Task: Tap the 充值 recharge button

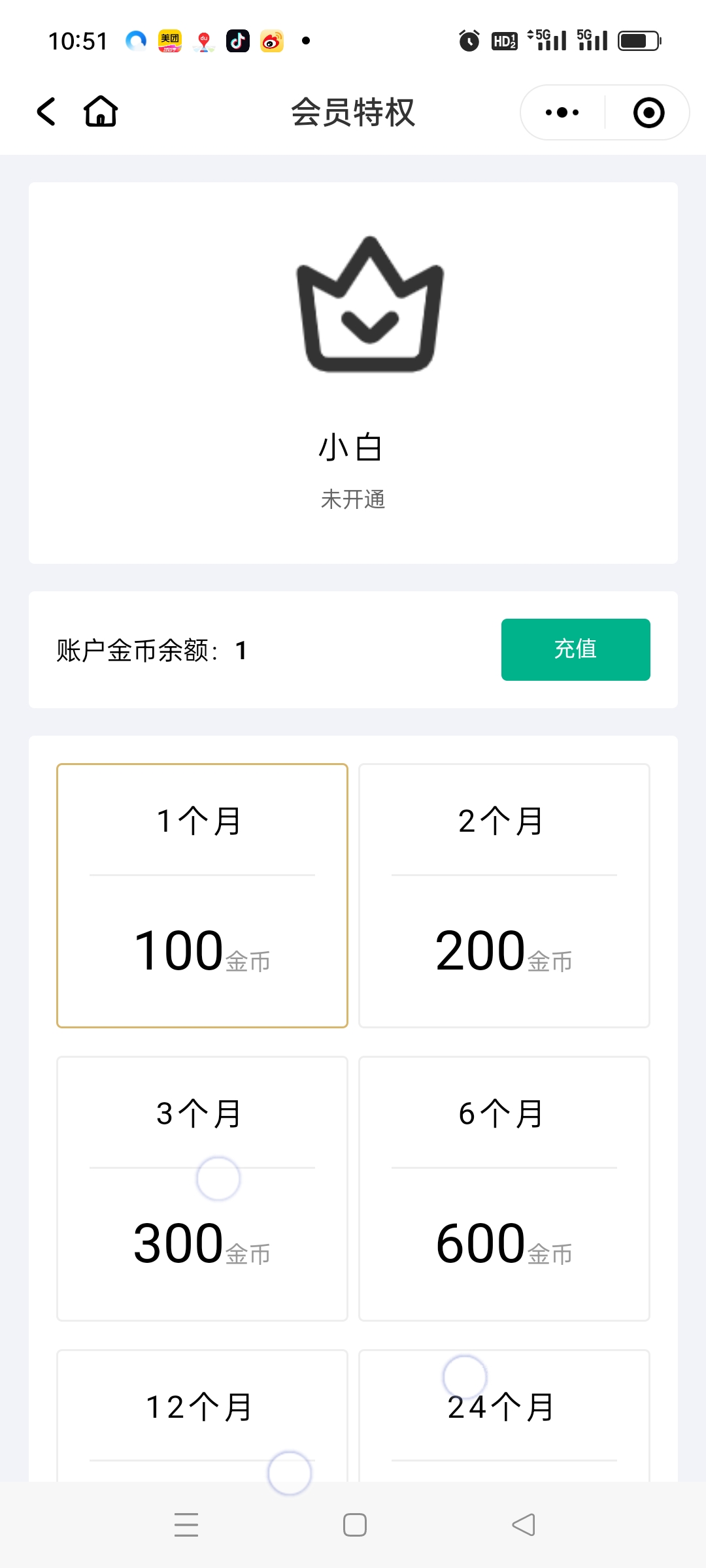Action: (x=575, y=649)
